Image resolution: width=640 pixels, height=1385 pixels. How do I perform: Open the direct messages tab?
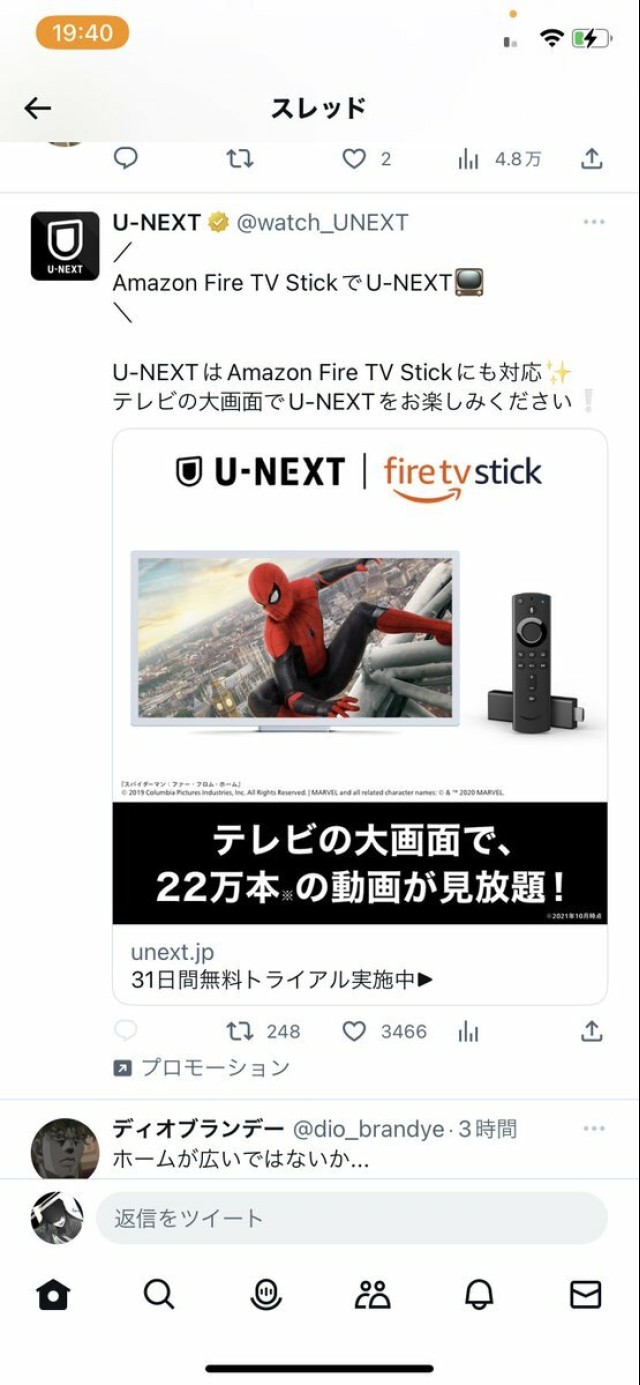(586, 1295)
